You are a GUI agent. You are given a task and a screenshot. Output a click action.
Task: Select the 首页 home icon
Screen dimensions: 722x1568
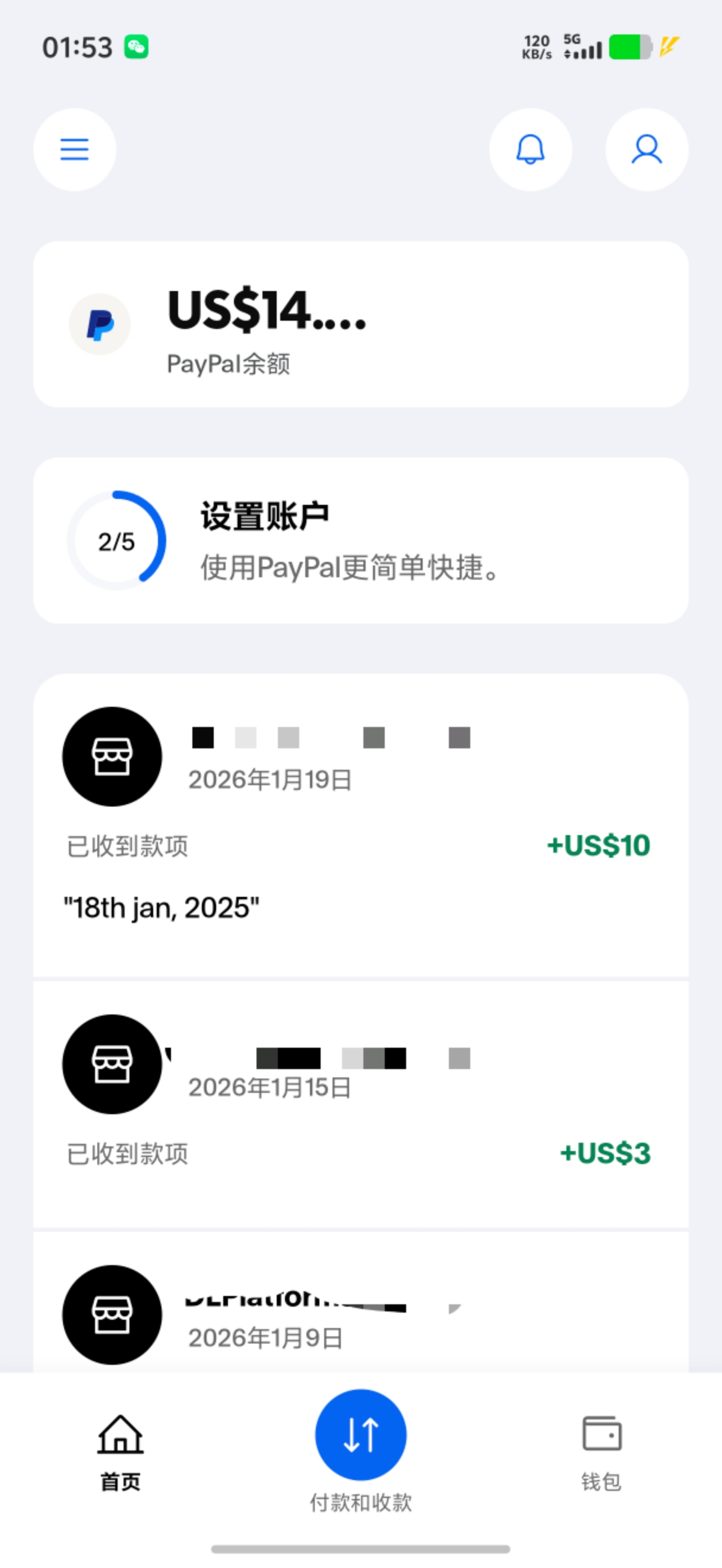pos(119,1430)
